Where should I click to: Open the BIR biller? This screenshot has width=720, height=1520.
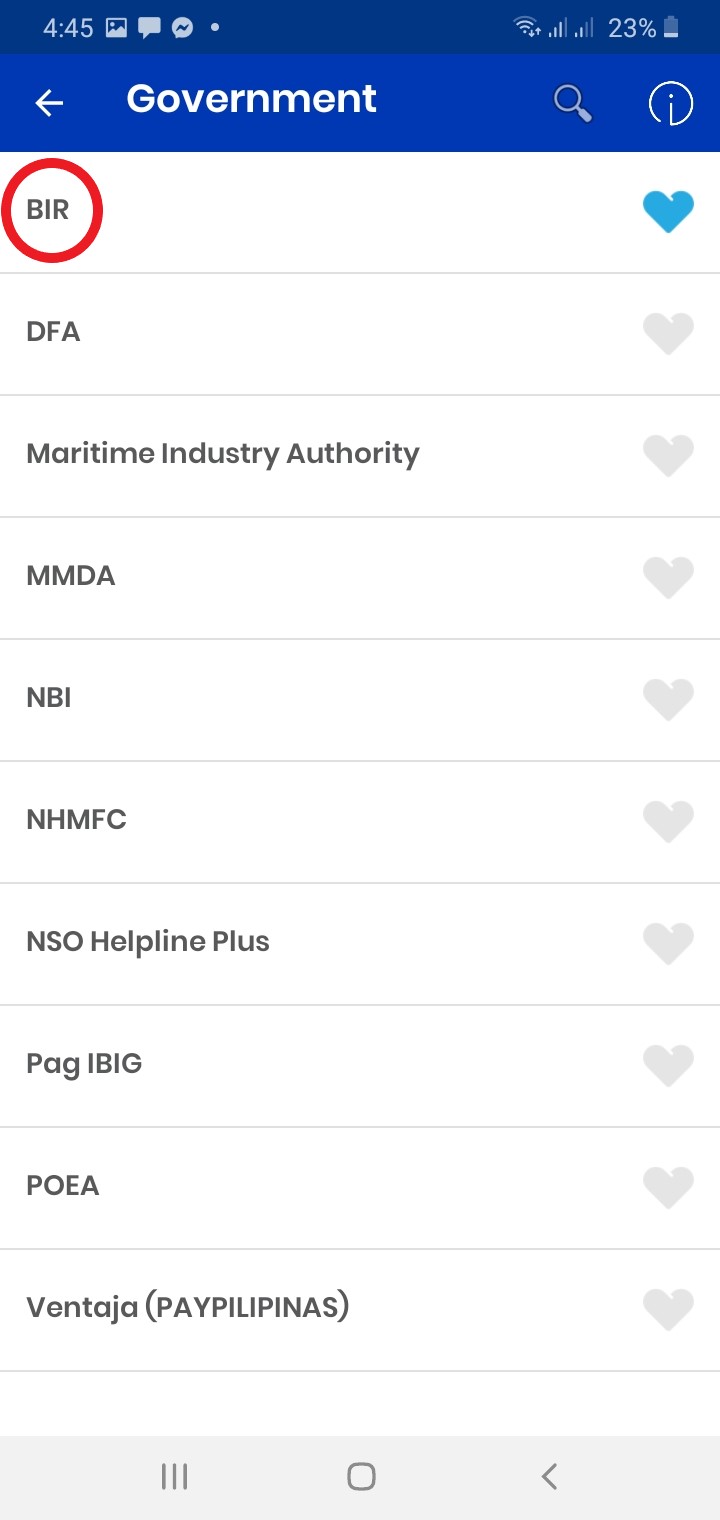click(x=49, y=211)
